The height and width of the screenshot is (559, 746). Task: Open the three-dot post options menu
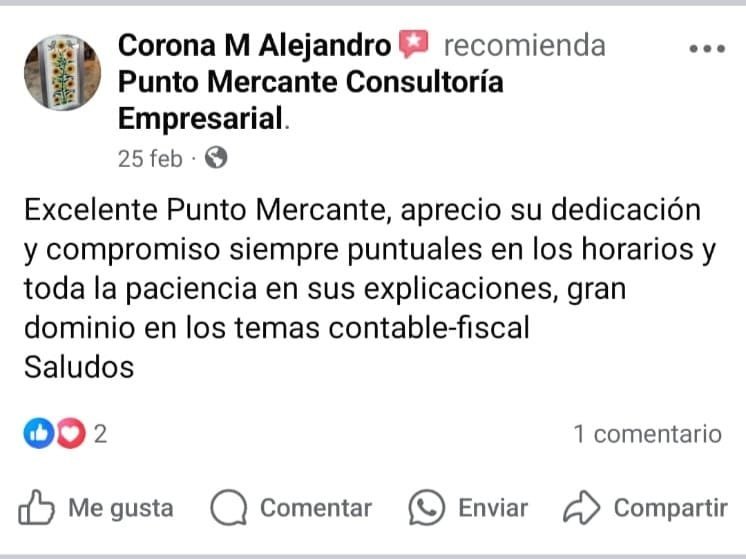point(707,48)
